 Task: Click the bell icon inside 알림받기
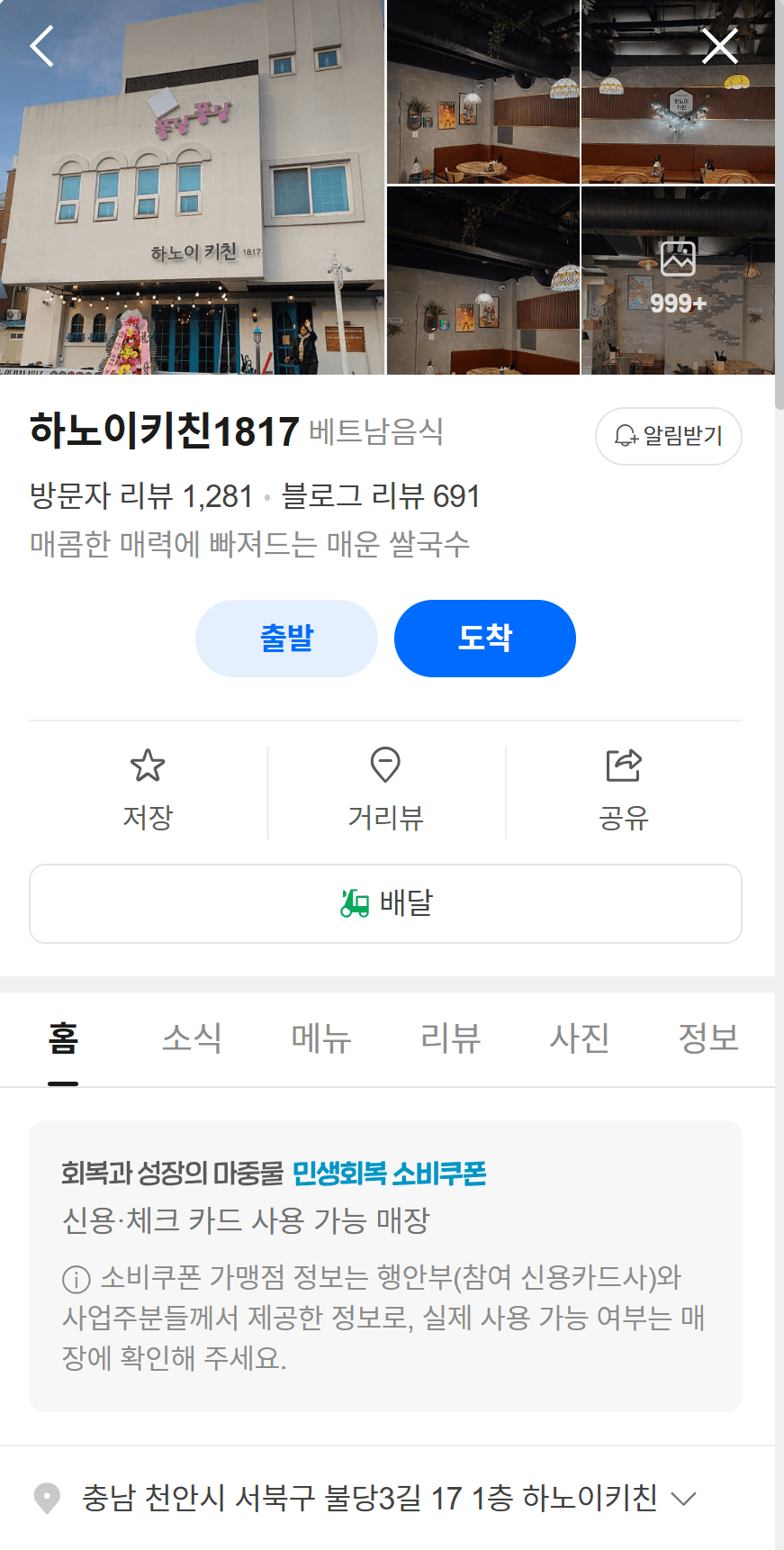coord(625,436)
